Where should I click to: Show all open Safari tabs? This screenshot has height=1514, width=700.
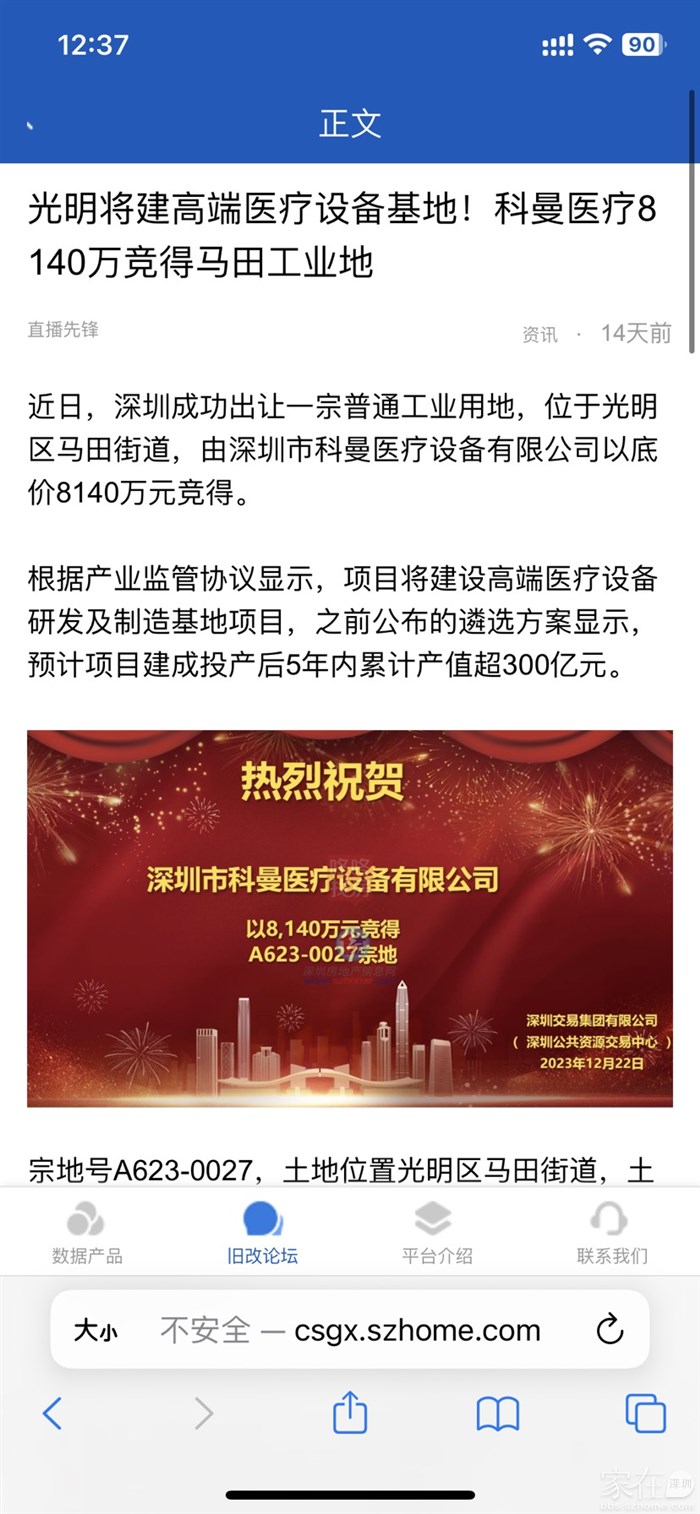tap(645, 1413)
